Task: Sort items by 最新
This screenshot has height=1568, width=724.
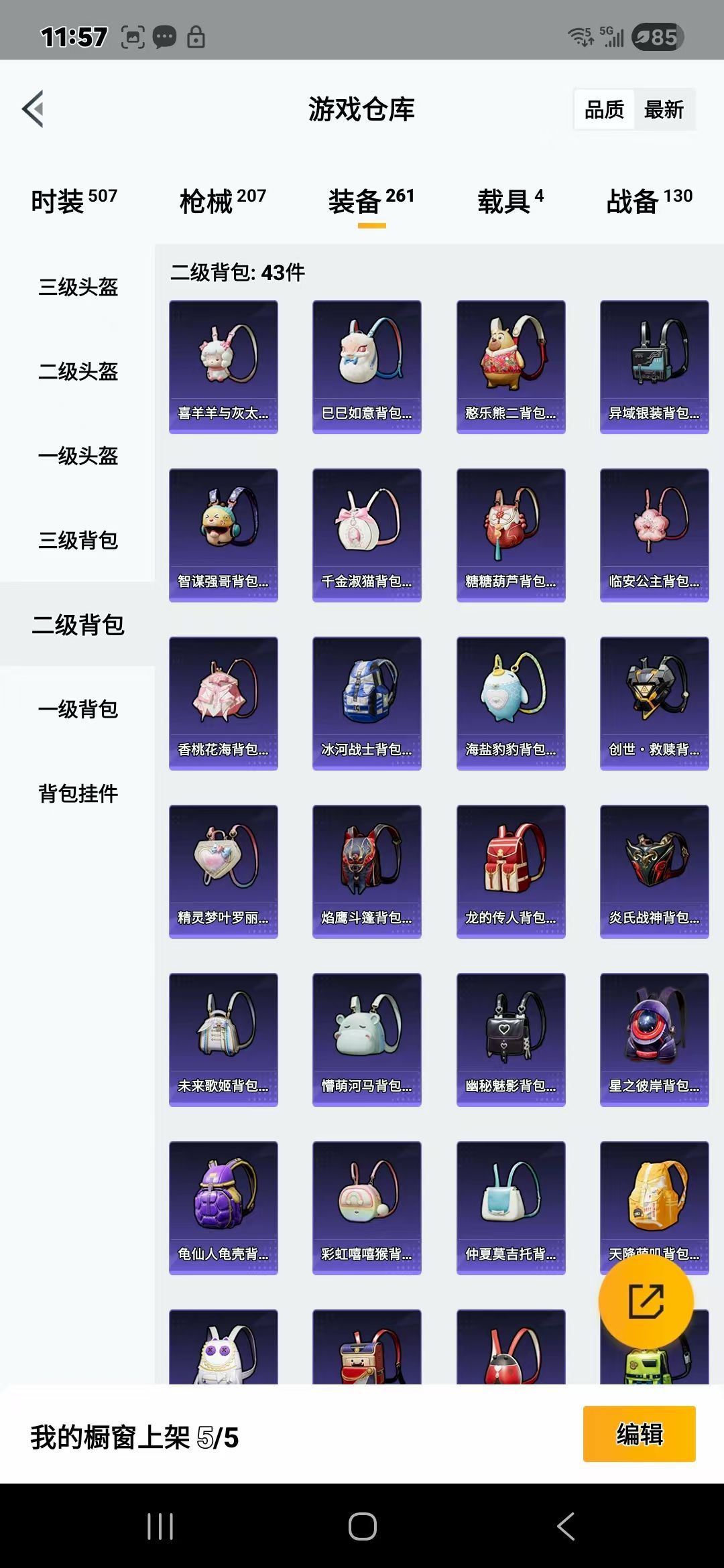Action: coord(664,109)
